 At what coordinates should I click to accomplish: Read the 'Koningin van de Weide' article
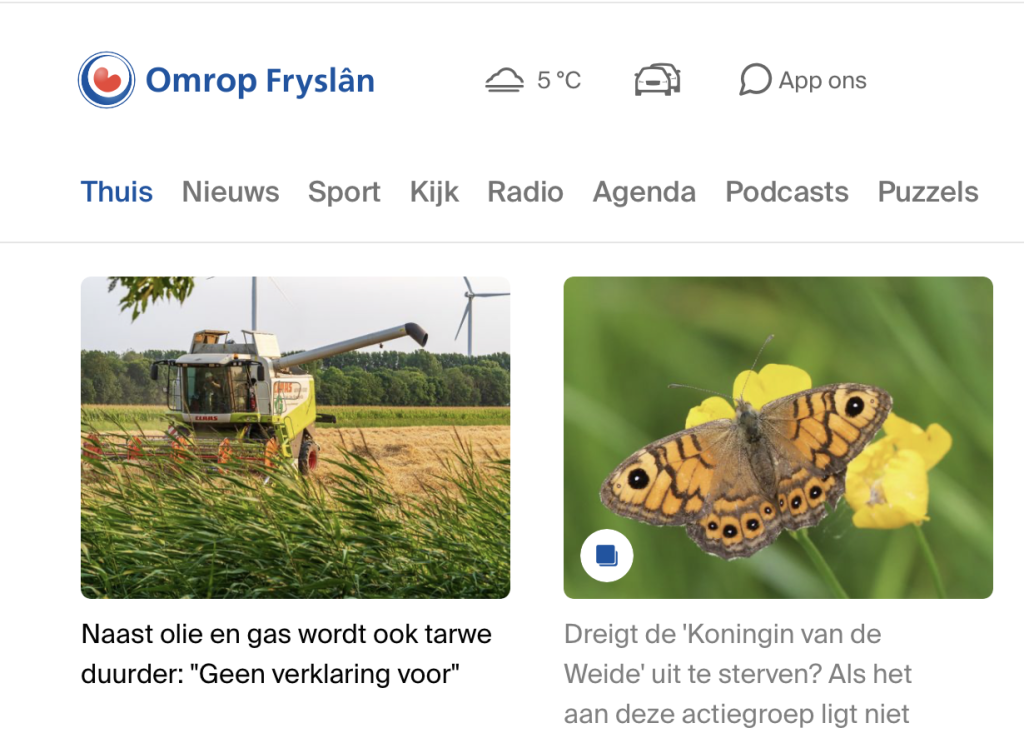(738, 674)
